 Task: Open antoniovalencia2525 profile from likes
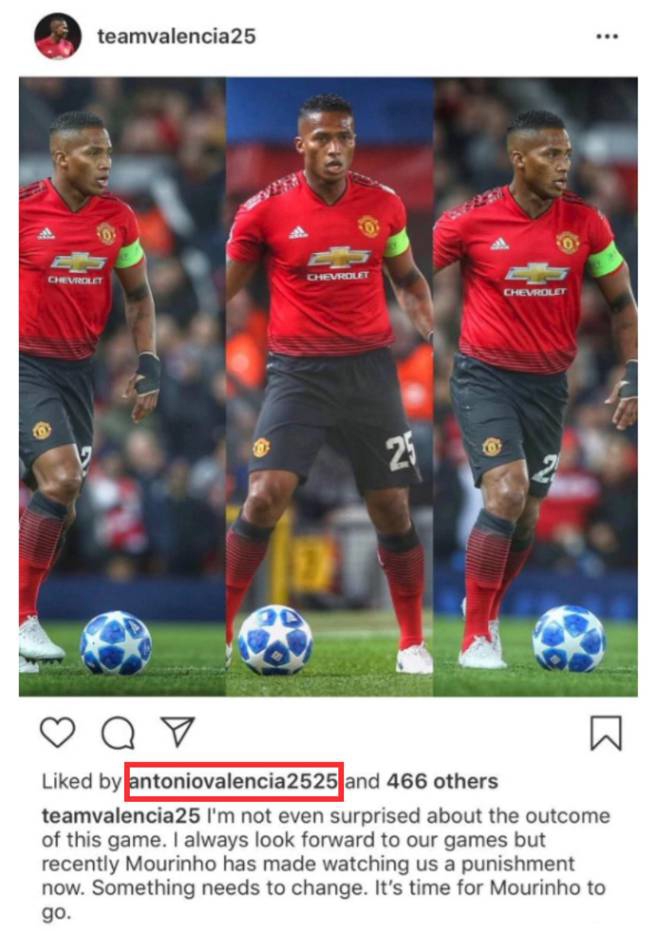pos(233,781)
